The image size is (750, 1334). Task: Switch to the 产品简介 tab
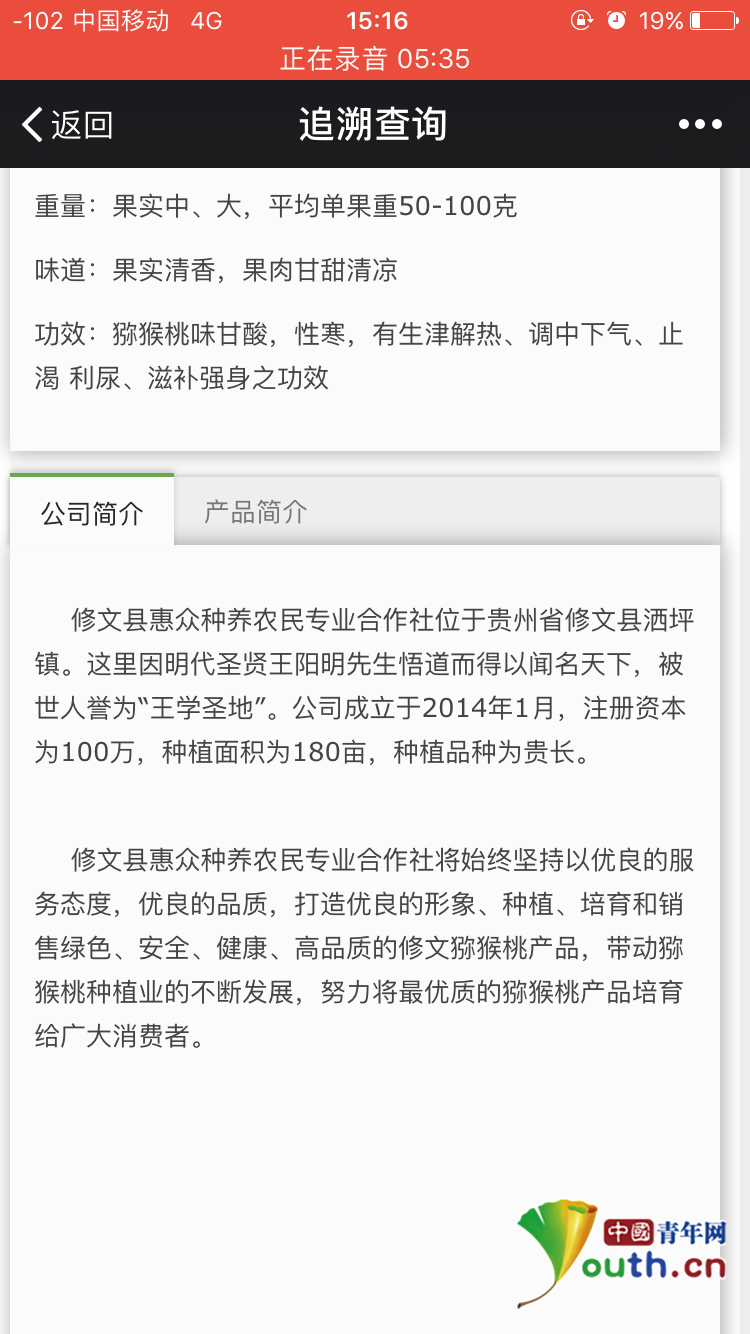[256, 512]
